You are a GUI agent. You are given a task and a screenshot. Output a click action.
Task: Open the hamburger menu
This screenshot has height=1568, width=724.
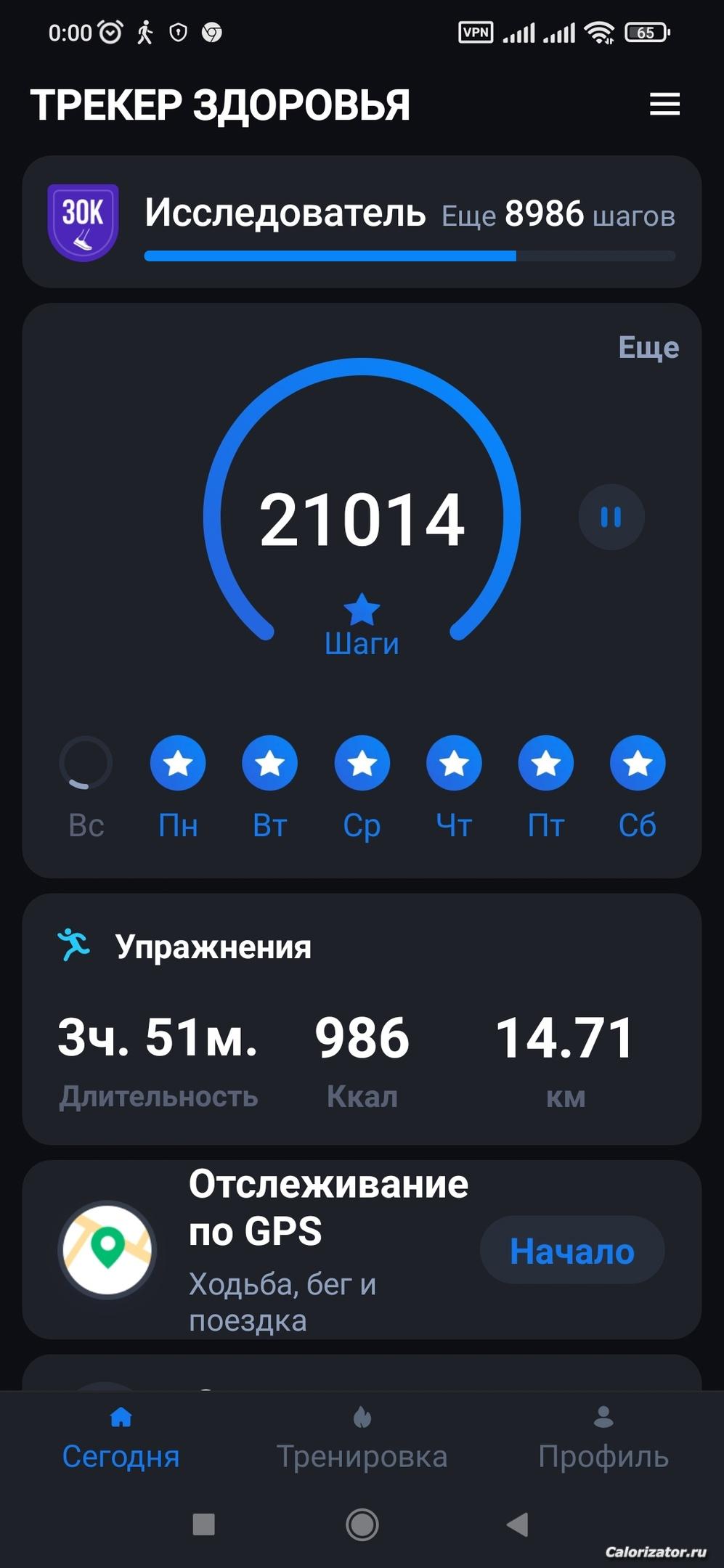tap(664, 105)
